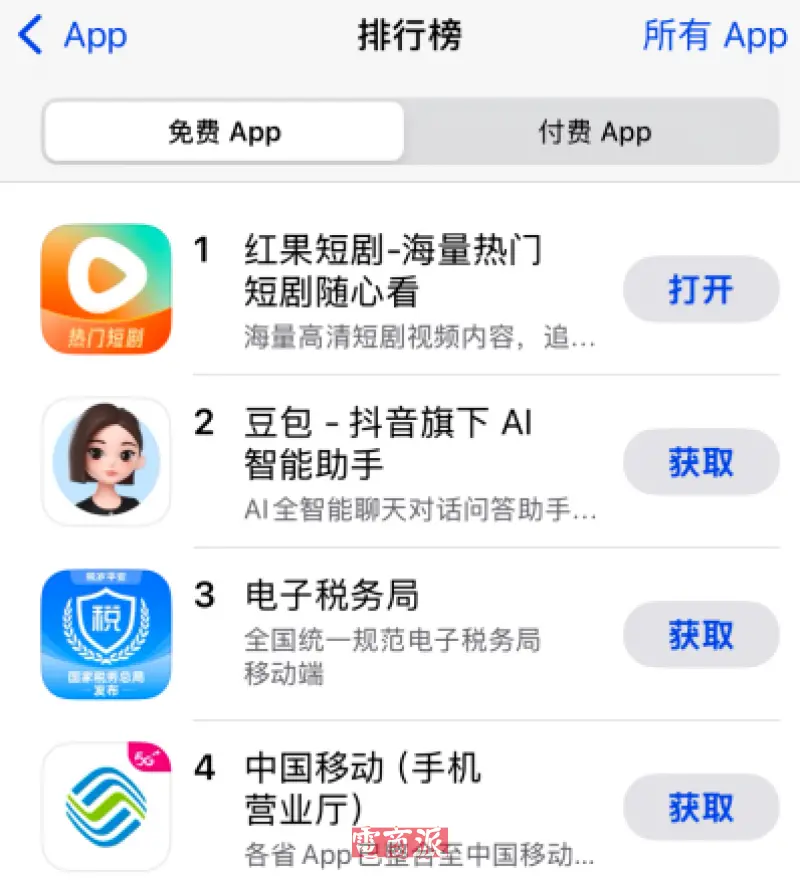Tap 获取 for 中国移动
This screenshot has height=880, width=800.
point(700,806)
